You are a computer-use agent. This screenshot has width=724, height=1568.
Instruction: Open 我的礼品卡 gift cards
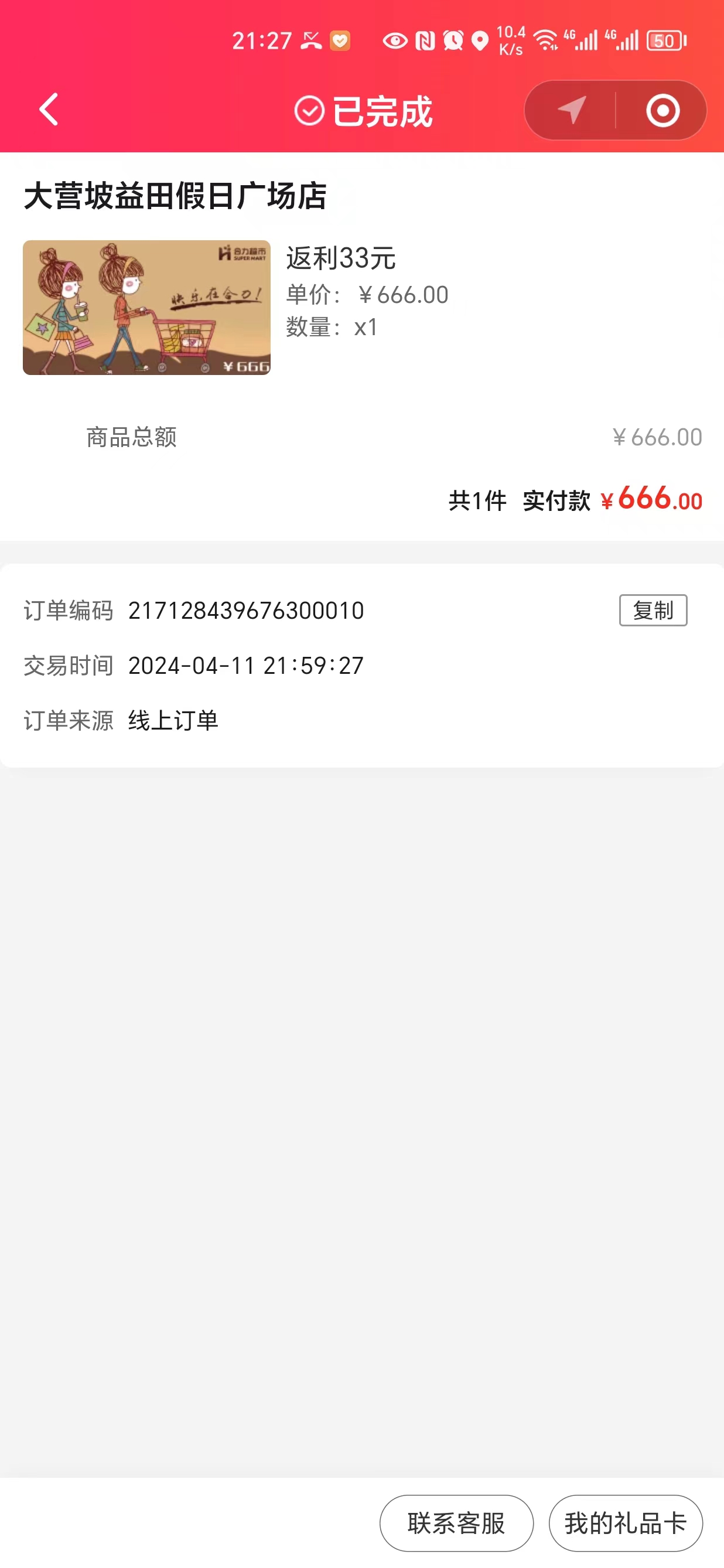(626, 1523)
